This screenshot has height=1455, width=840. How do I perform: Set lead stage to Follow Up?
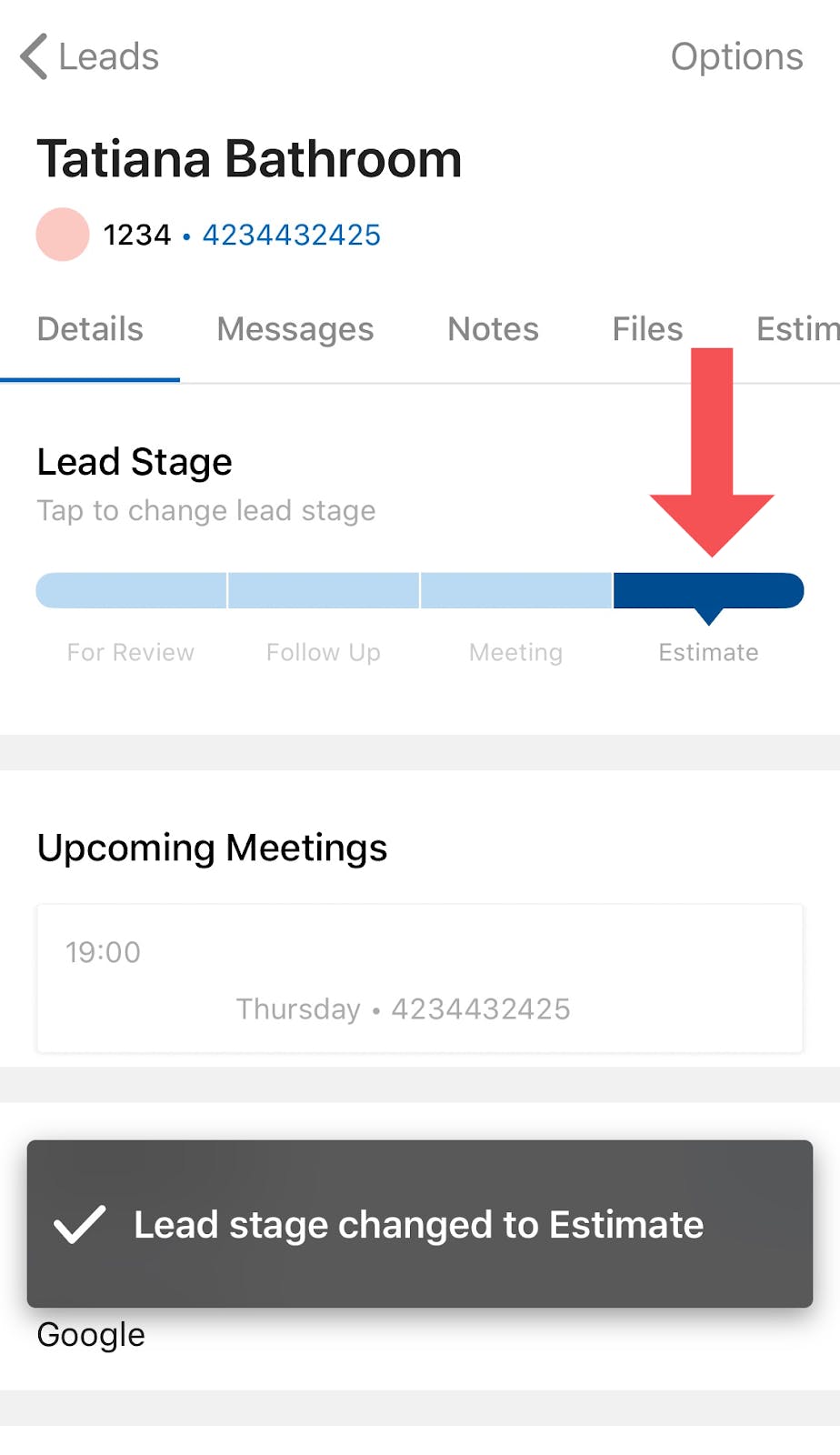[x=323, y=590]
